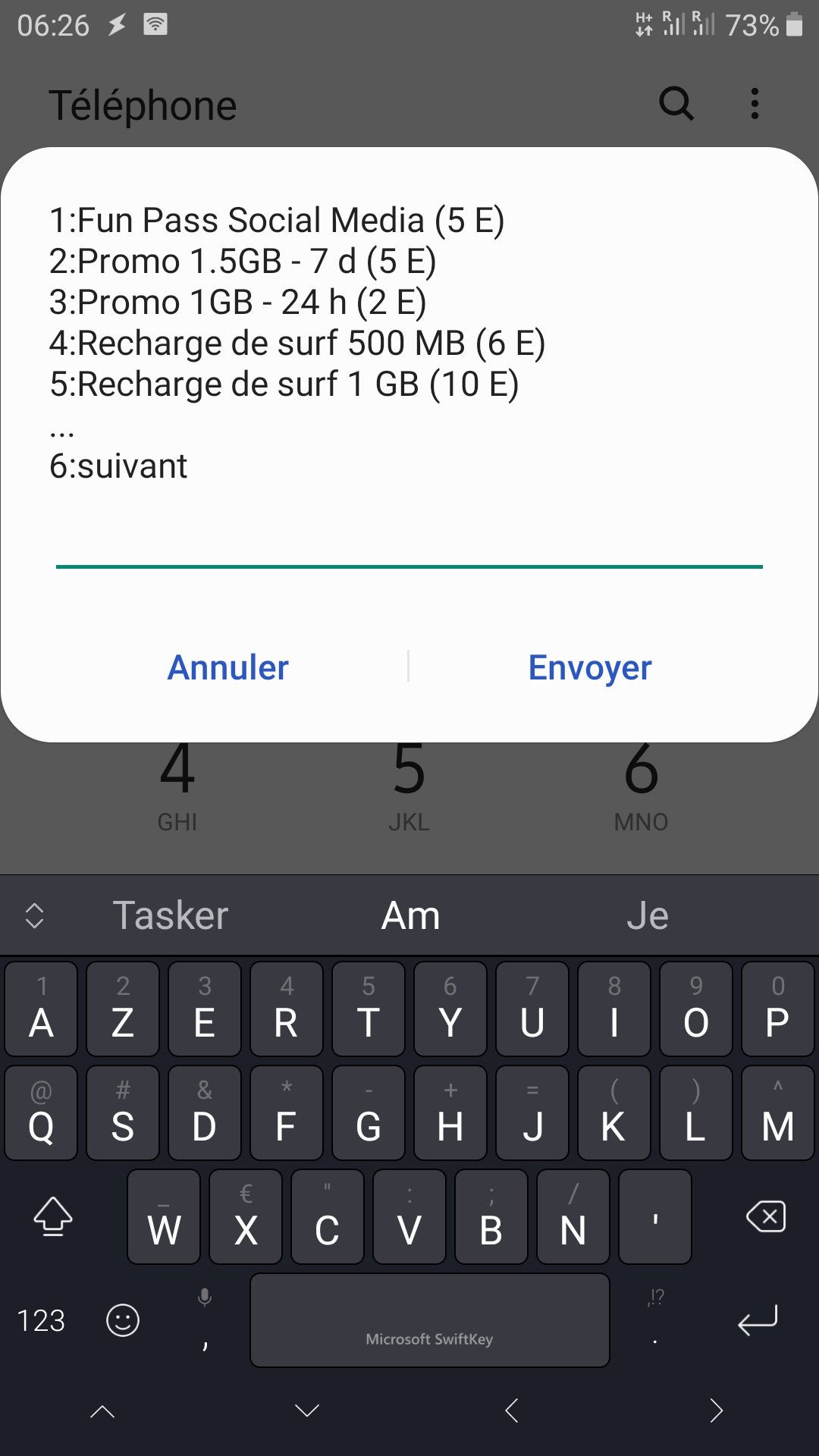This screenshot has height=1456, width=819.
Task: Switch keyboard to the 123 numbers layout
Action: click(x=41, y=1320)
